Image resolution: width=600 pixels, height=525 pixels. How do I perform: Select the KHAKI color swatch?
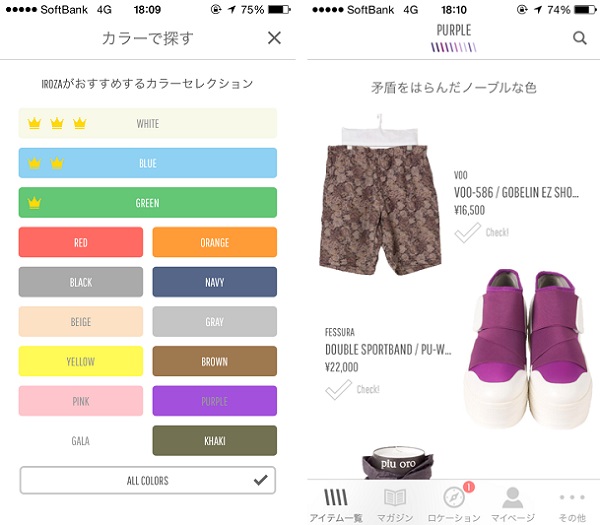coord(214,440)
